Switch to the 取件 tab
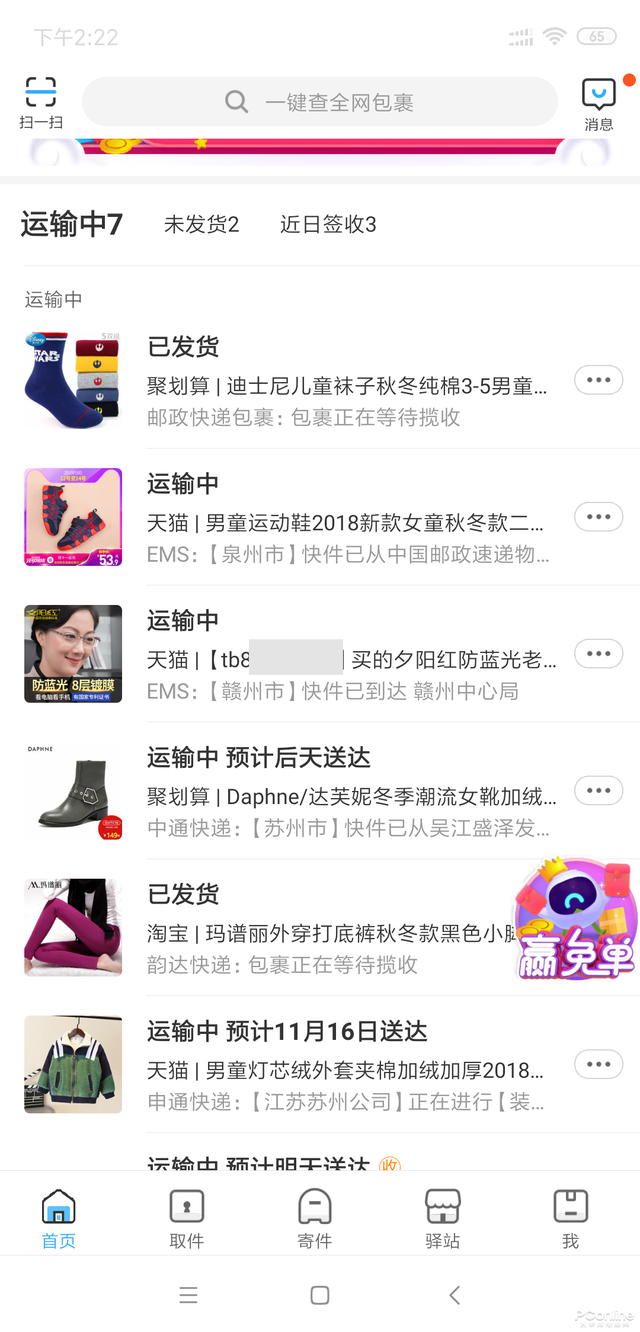Viewport: 640px width, 1332px height. [x=187, y=1219]
